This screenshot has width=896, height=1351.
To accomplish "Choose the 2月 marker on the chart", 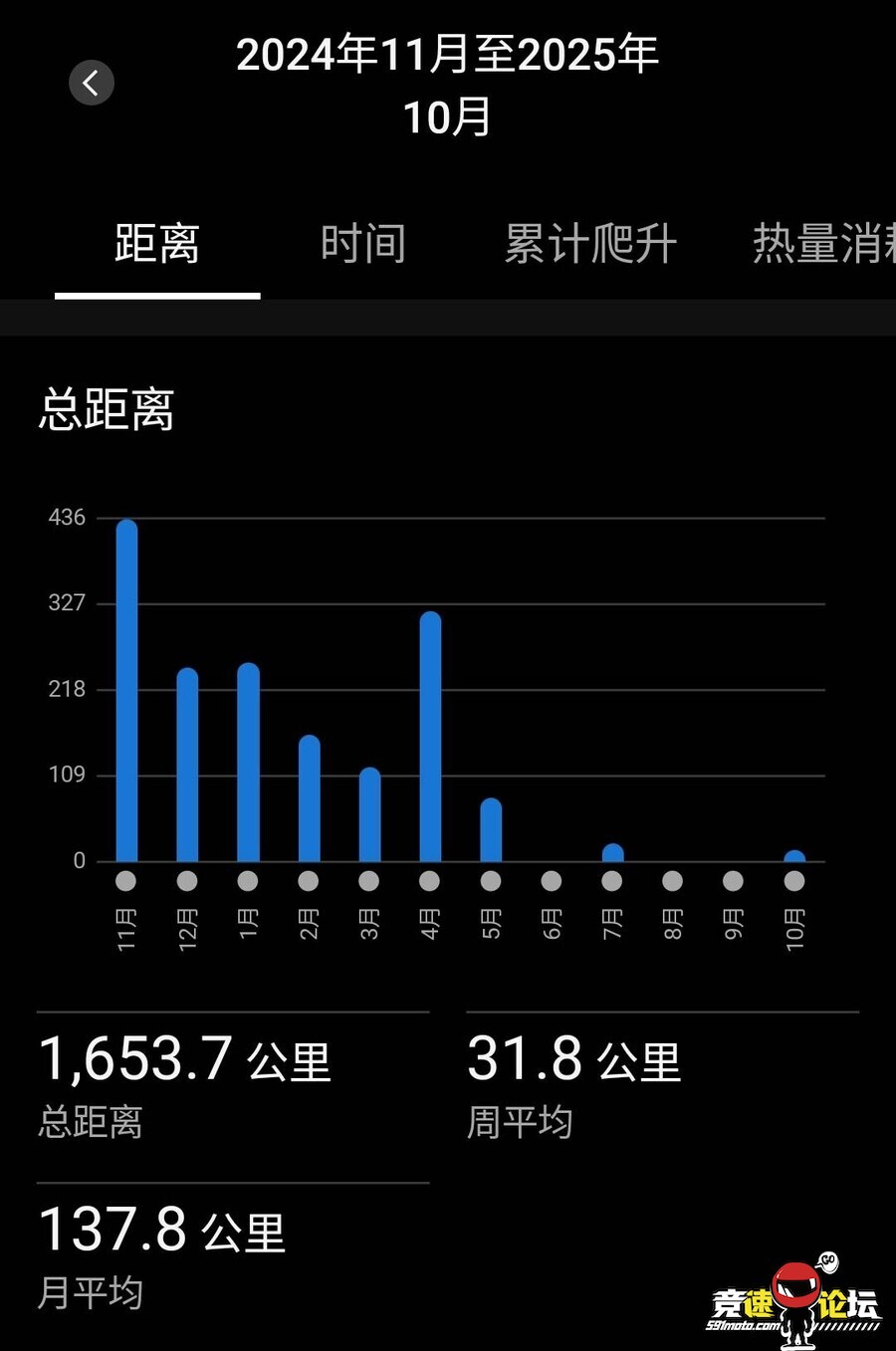I will pos(309,881).
